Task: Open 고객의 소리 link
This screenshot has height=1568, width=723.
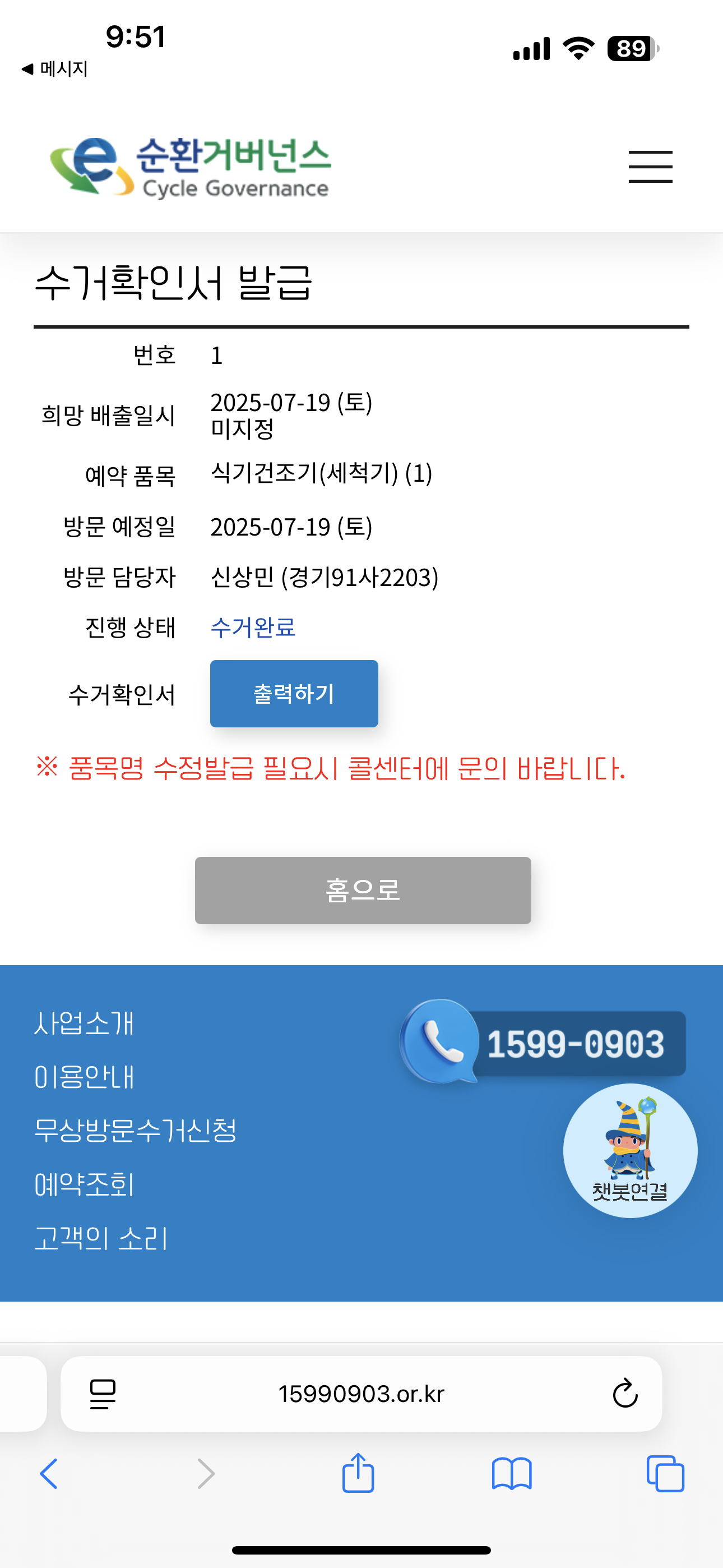Action: pyautogui.click(x=101, y=1238)
